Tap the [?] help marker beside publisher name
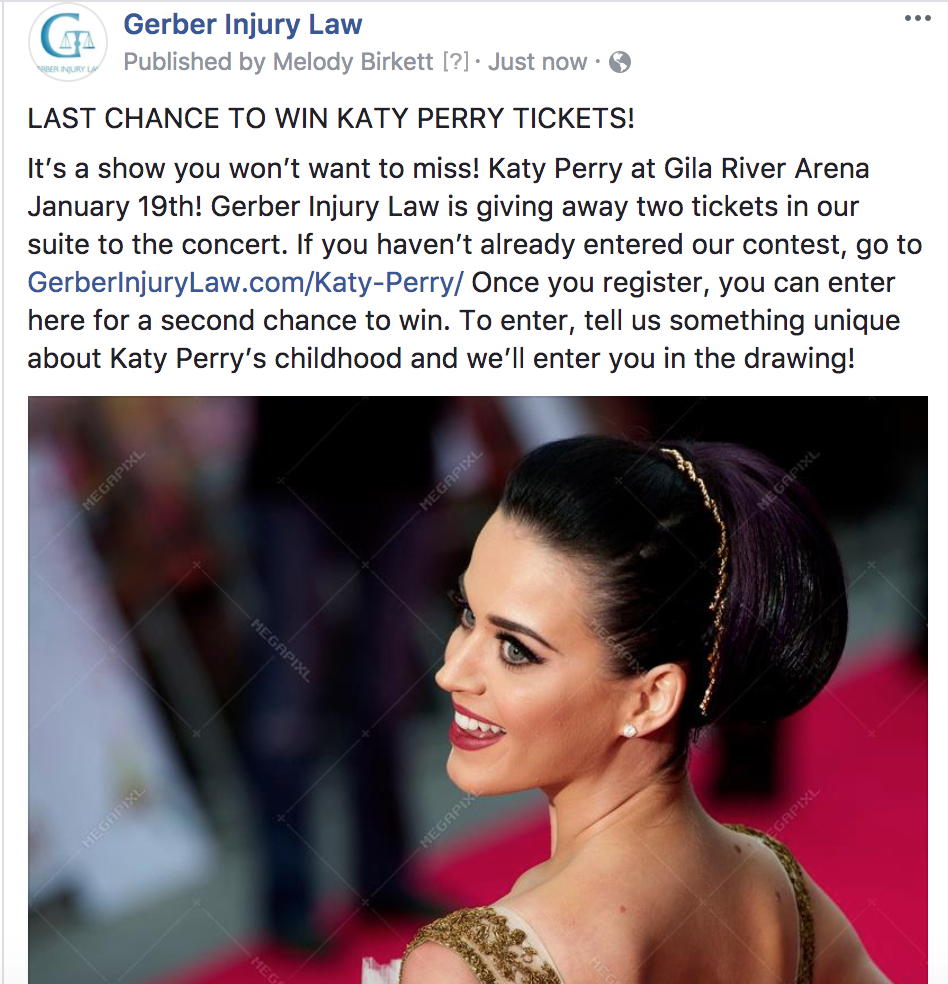This screenshot has width=948, height=984. click(x=455, y=62)
